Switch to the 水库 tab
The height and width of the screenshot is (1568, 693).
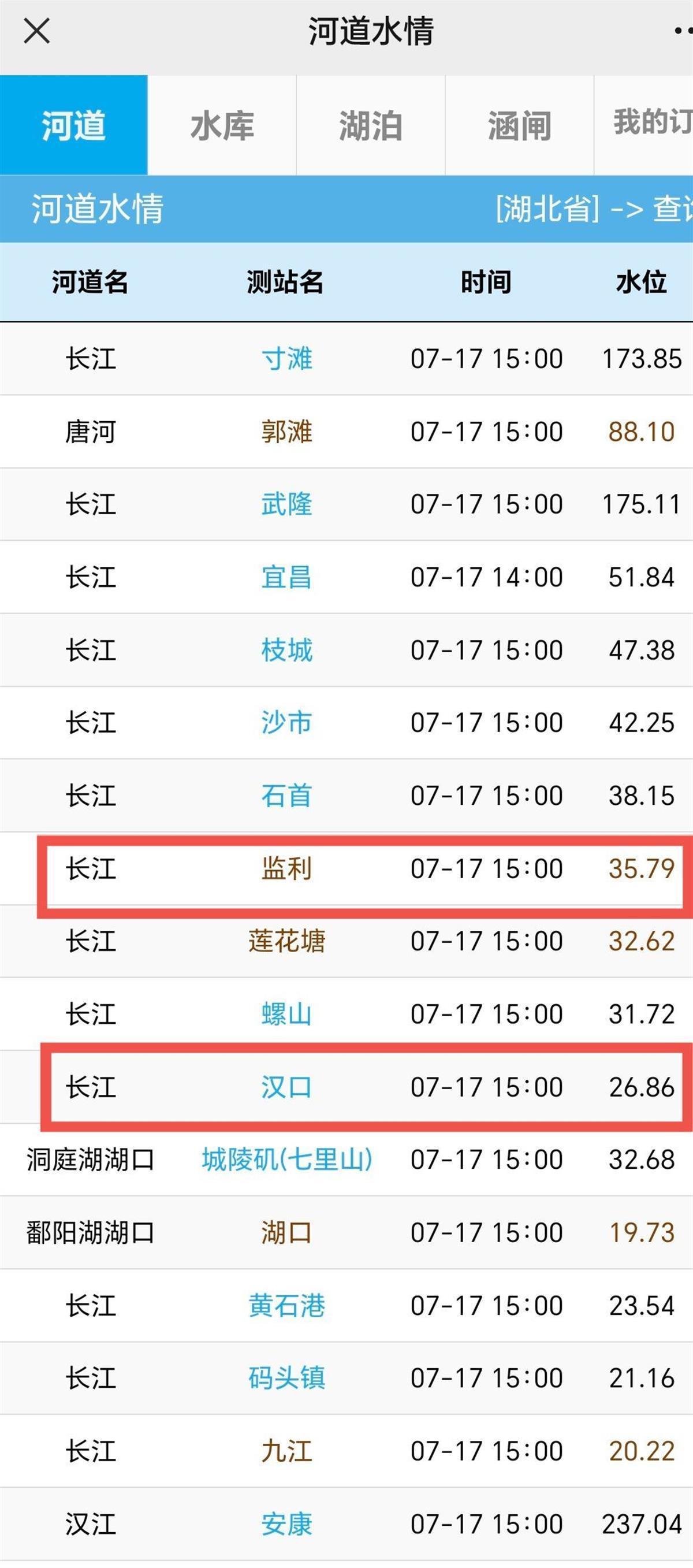tap(222, 125)
